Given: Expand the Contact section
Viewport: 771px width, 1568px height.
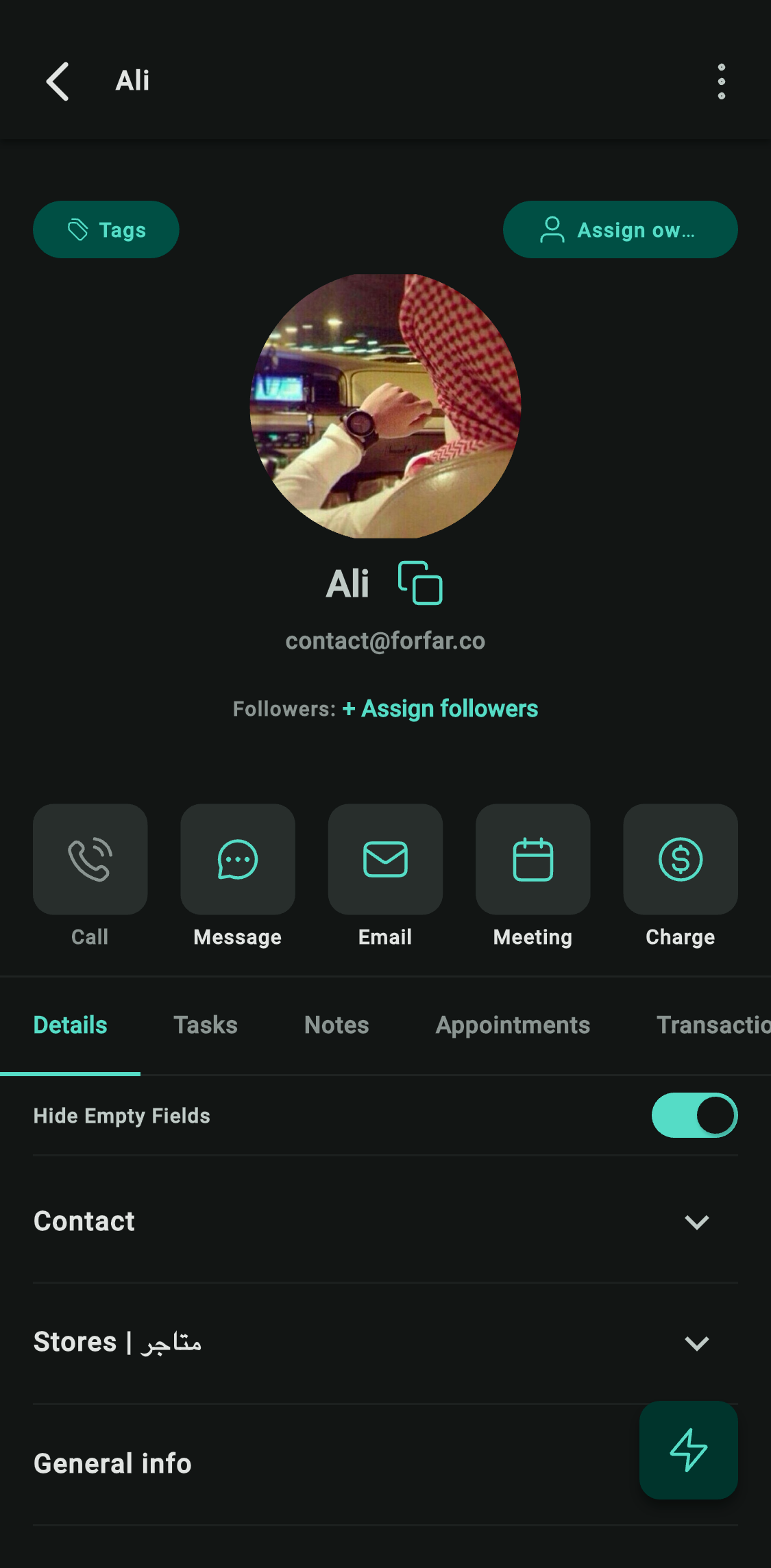Looking at the screenshot, I should coord(696,1221).
